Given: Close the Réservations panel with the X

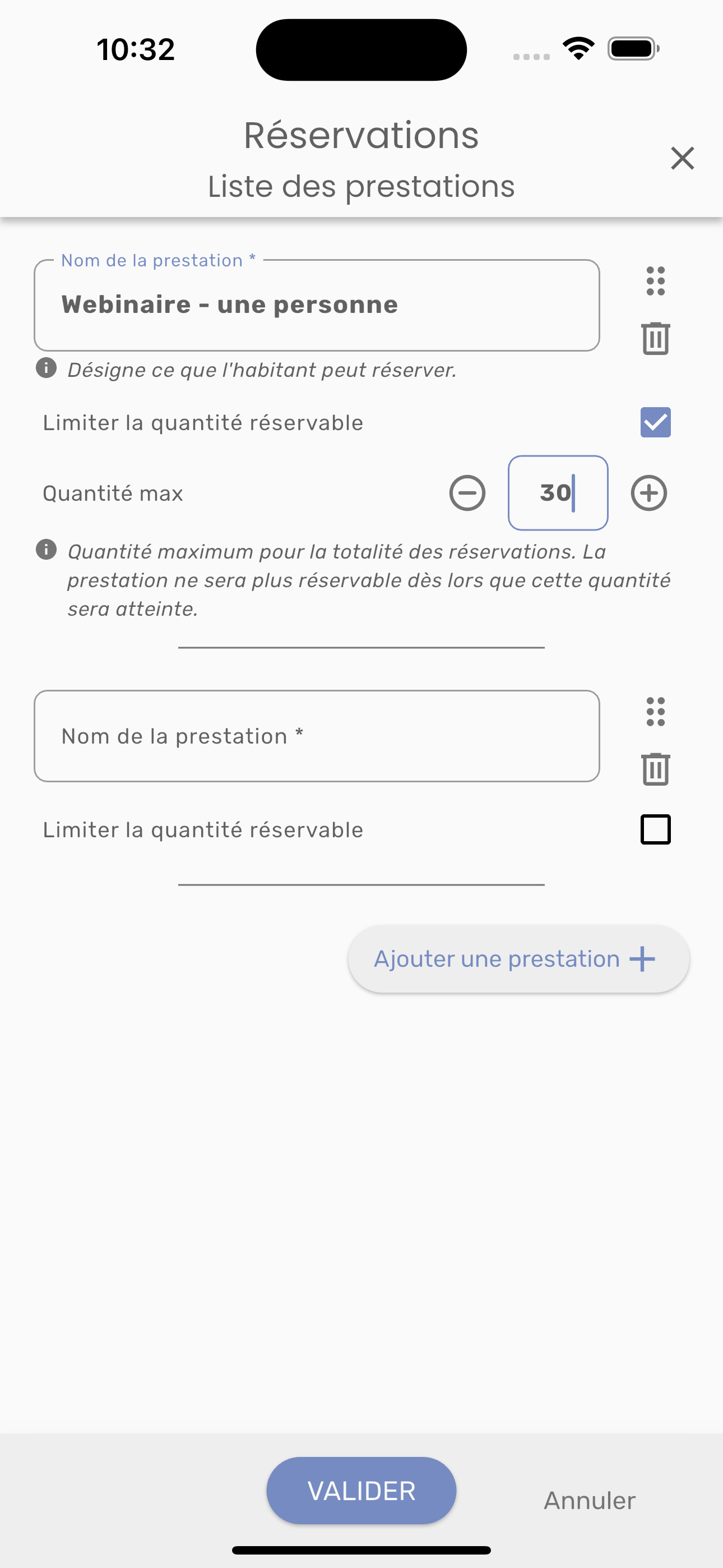Looking at the screenshot, I should [682, 158].
